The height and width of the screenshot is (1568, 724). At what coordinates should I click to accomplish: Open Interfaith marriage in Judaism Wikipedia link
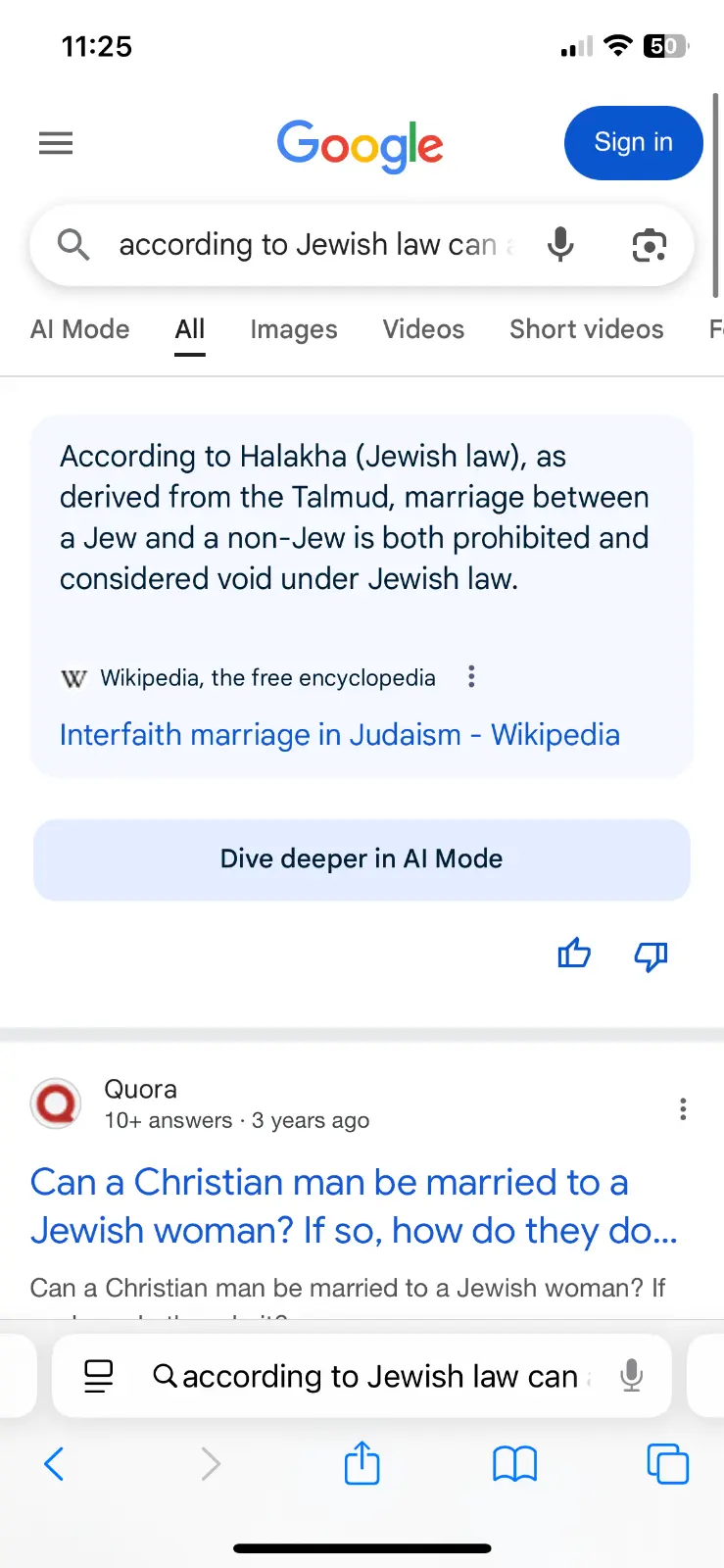coord(339,735)
